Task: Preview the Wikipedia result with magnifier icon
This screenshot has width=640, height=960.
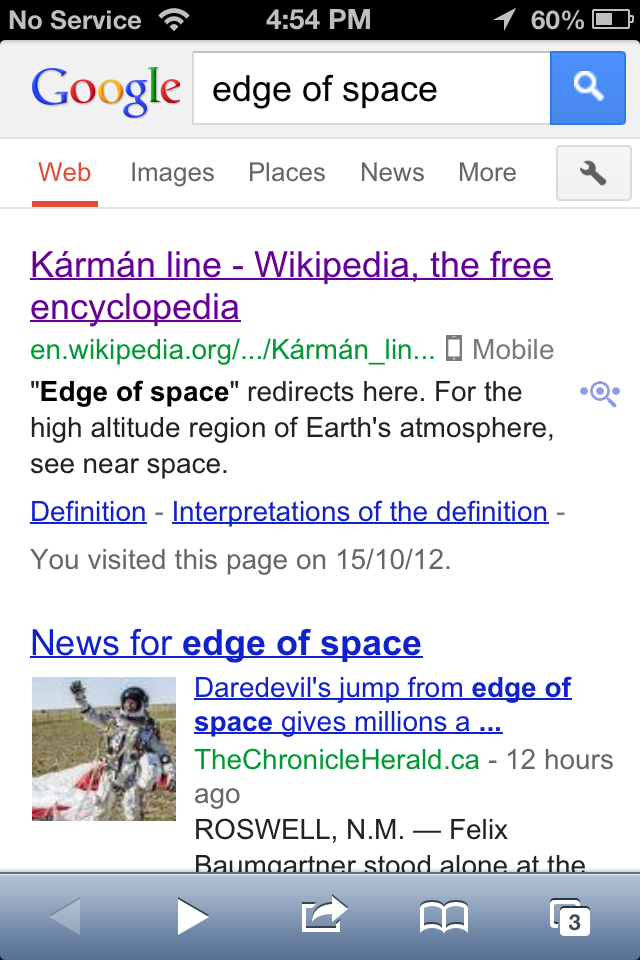Action: [600, 393]
